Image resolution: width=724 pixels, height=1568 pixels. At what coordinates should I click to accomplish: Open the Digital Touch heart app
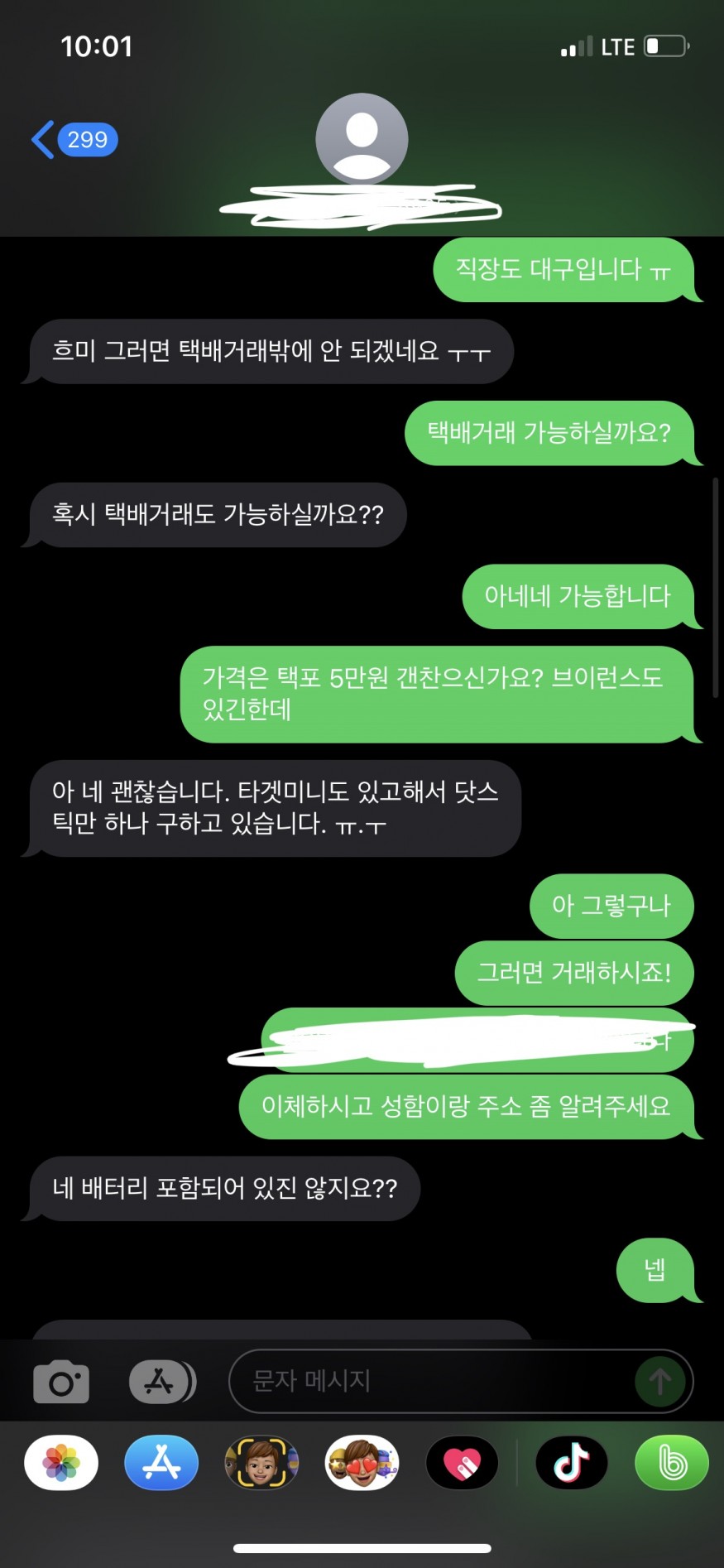pos(462,1463)
